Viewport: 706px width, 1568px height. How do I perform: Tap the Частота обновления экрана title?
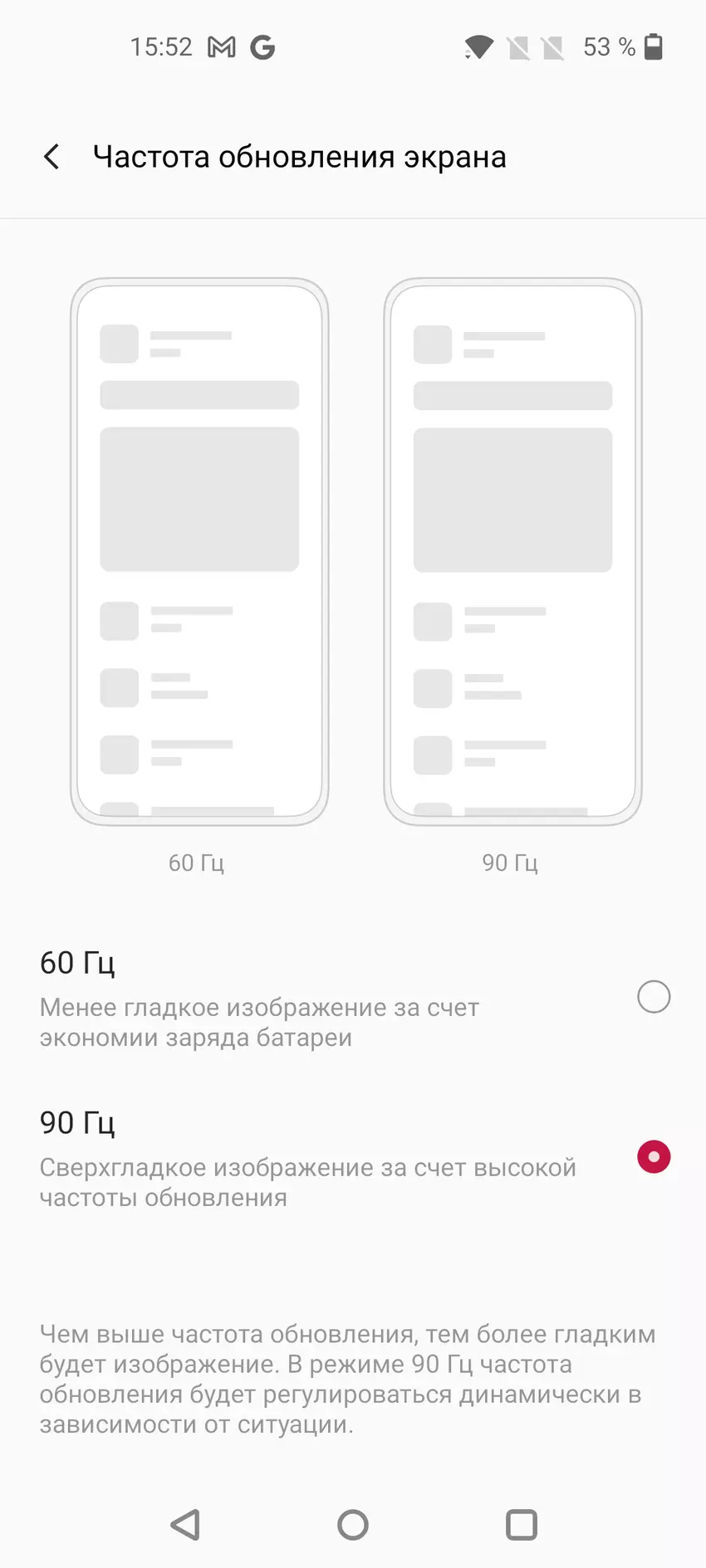(x=301, y=156)
